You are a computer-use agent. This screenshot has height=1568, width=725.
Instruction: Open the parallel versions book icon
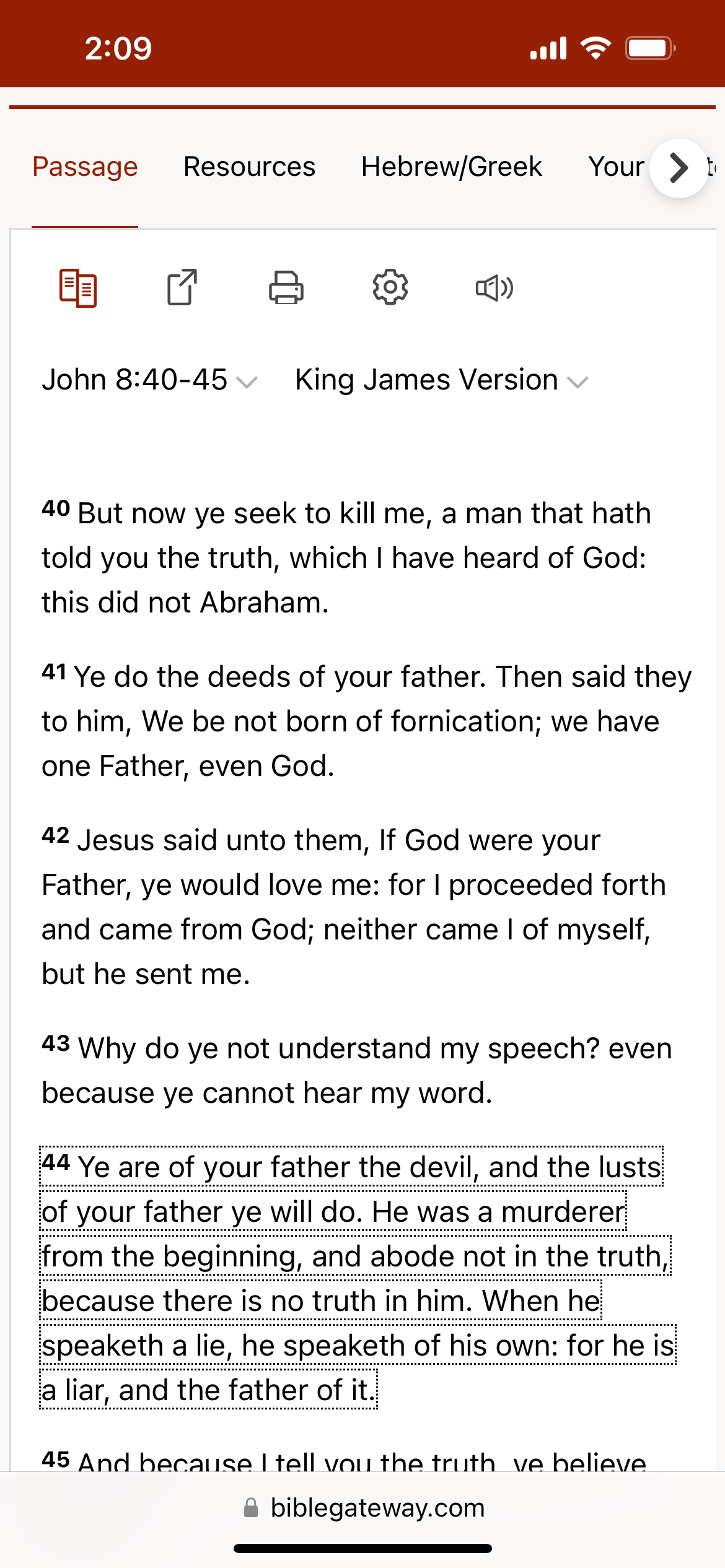click(x=78, y=288)
